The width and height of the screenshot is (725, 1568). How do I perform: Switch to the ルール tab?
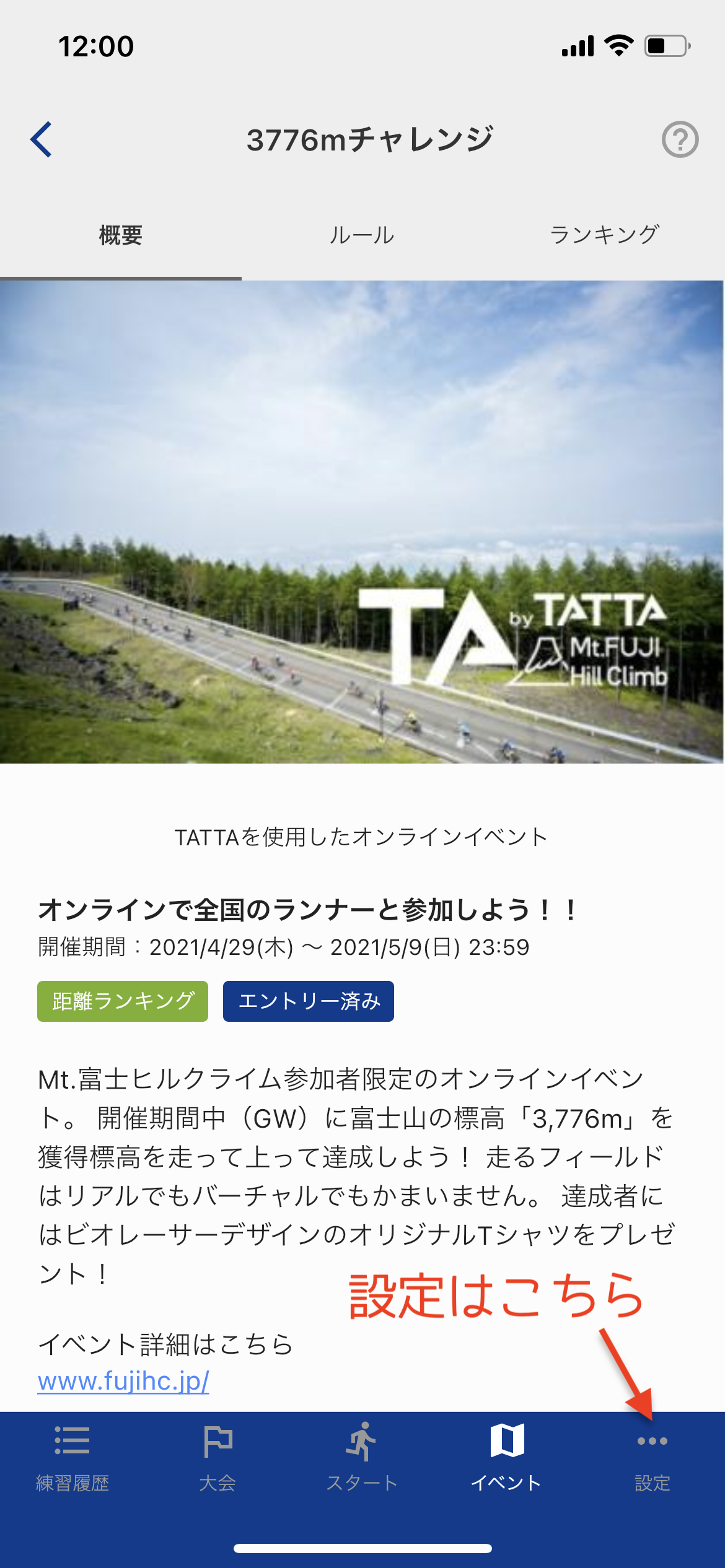click(x=362, y=236)
